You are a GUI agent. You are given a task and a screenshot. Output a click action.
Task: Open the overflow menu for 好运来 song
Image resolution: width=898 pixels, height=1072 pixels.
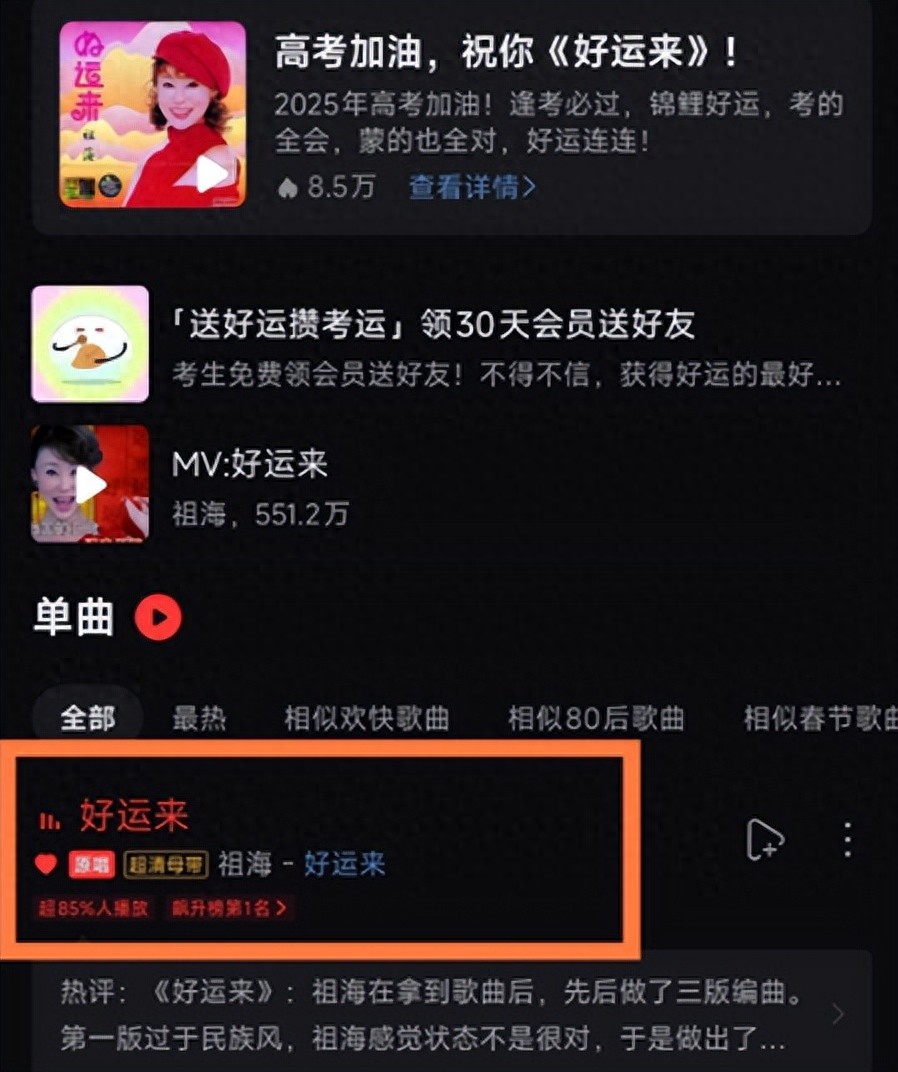pyautogui.click(x=847, y=840)
